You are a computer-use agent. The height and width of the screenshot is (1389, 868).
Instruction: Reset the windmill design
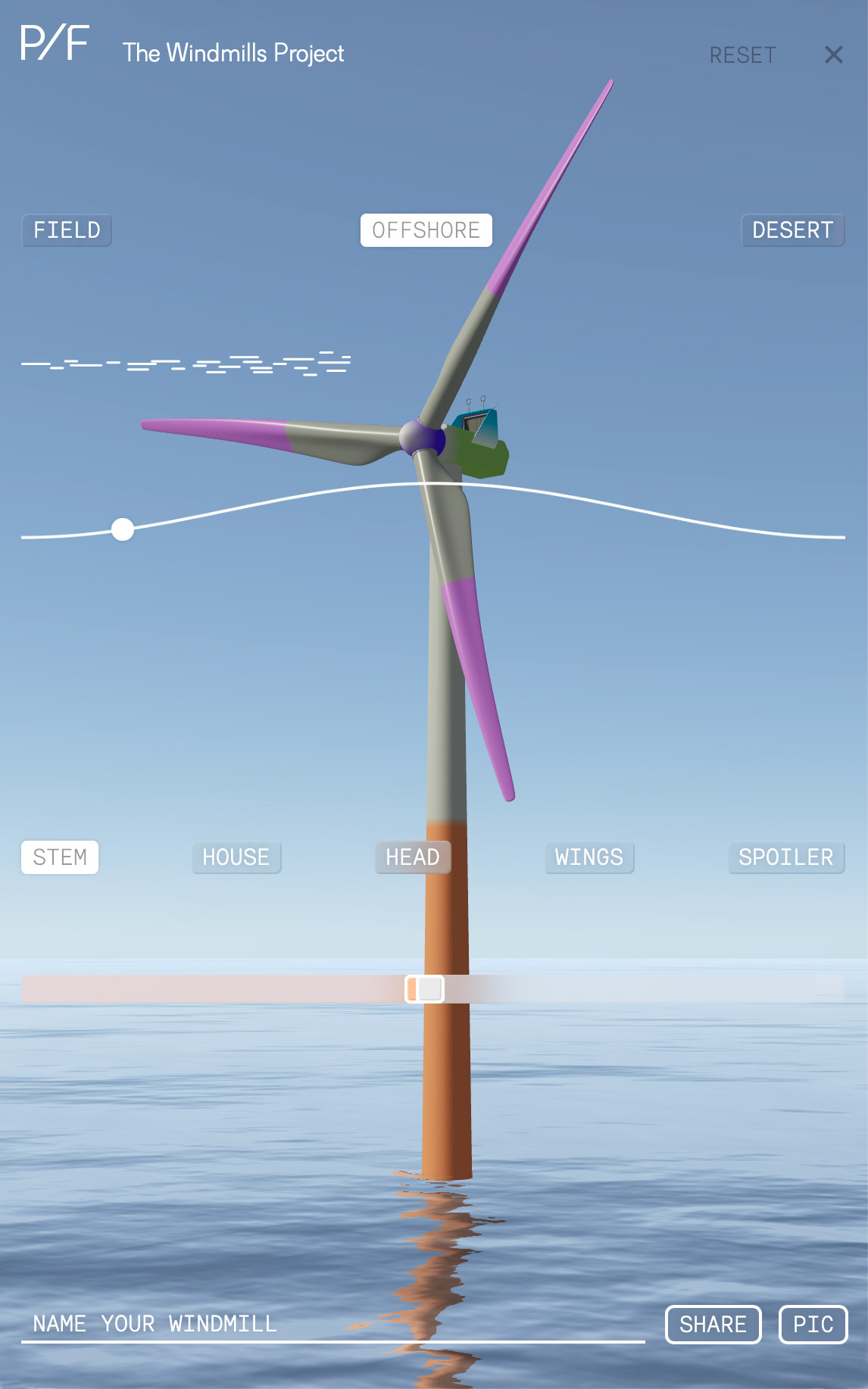click(x=742, y=55)
